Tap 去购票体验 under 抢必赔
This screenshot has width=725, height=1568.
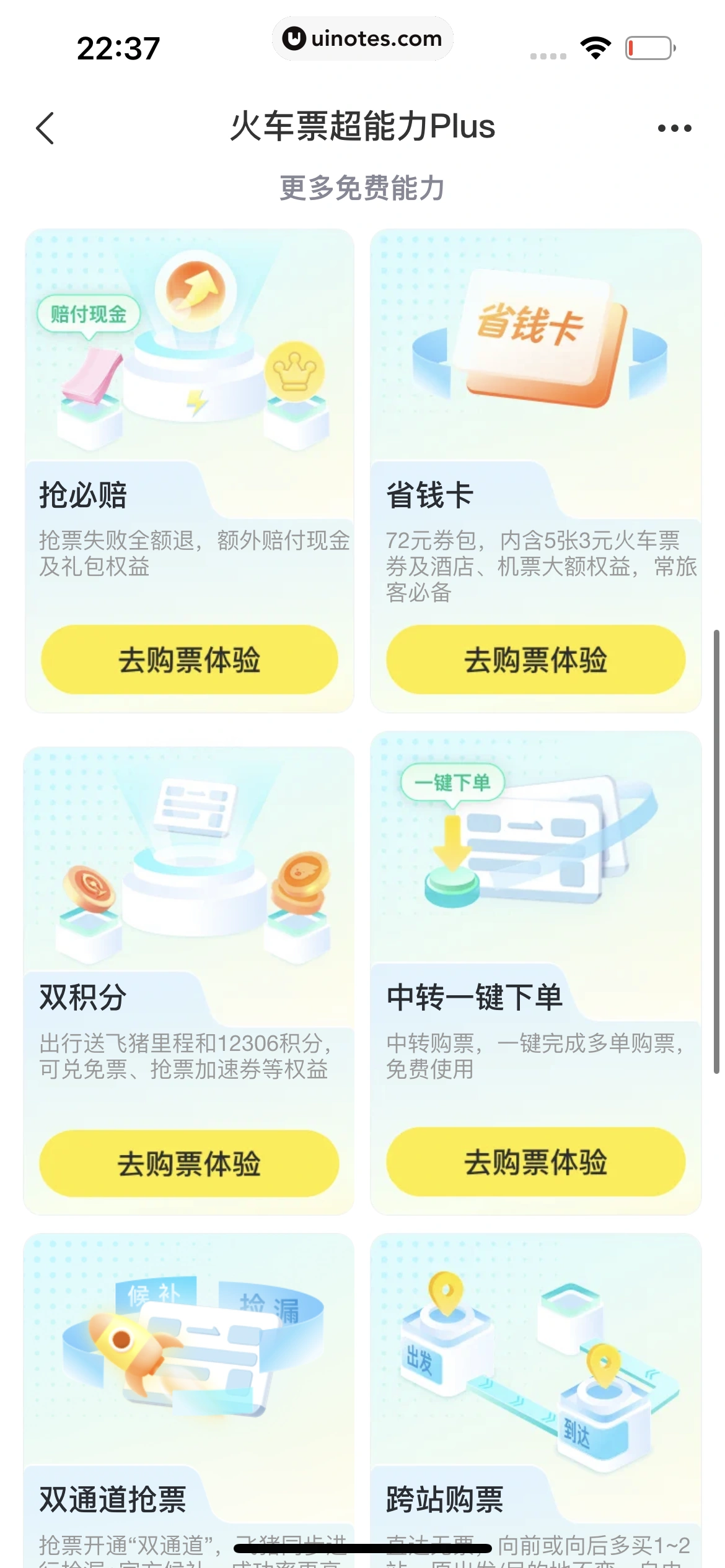pyautogui.click(x=190, y=660)
